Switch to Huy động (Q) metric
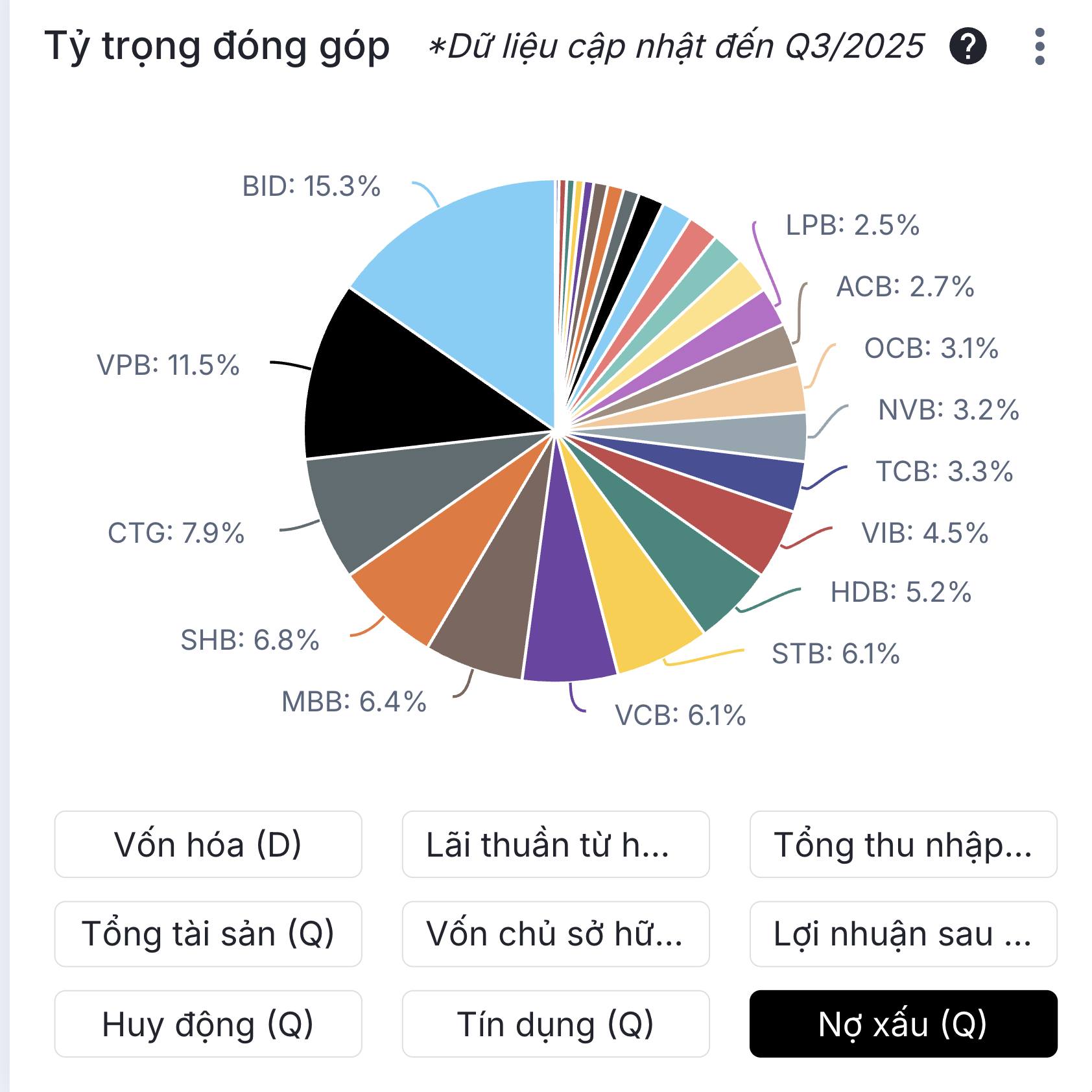 coord(208,1024)
